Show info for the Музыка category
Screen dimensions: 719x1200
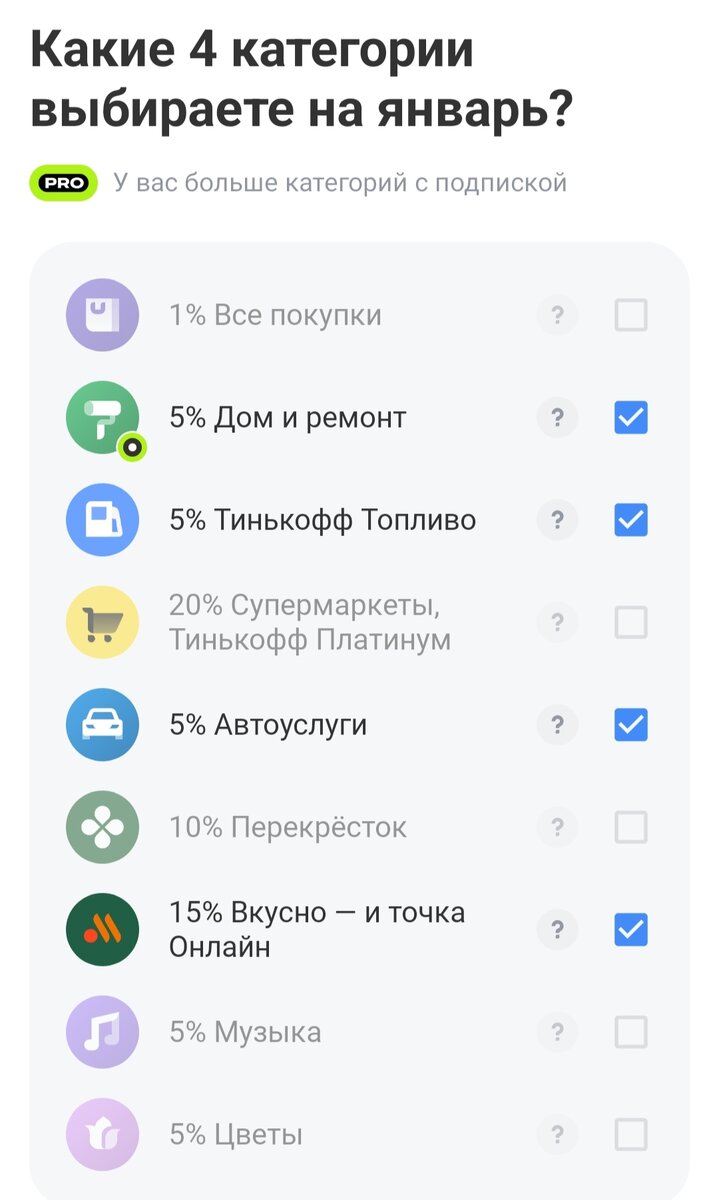557,1032
